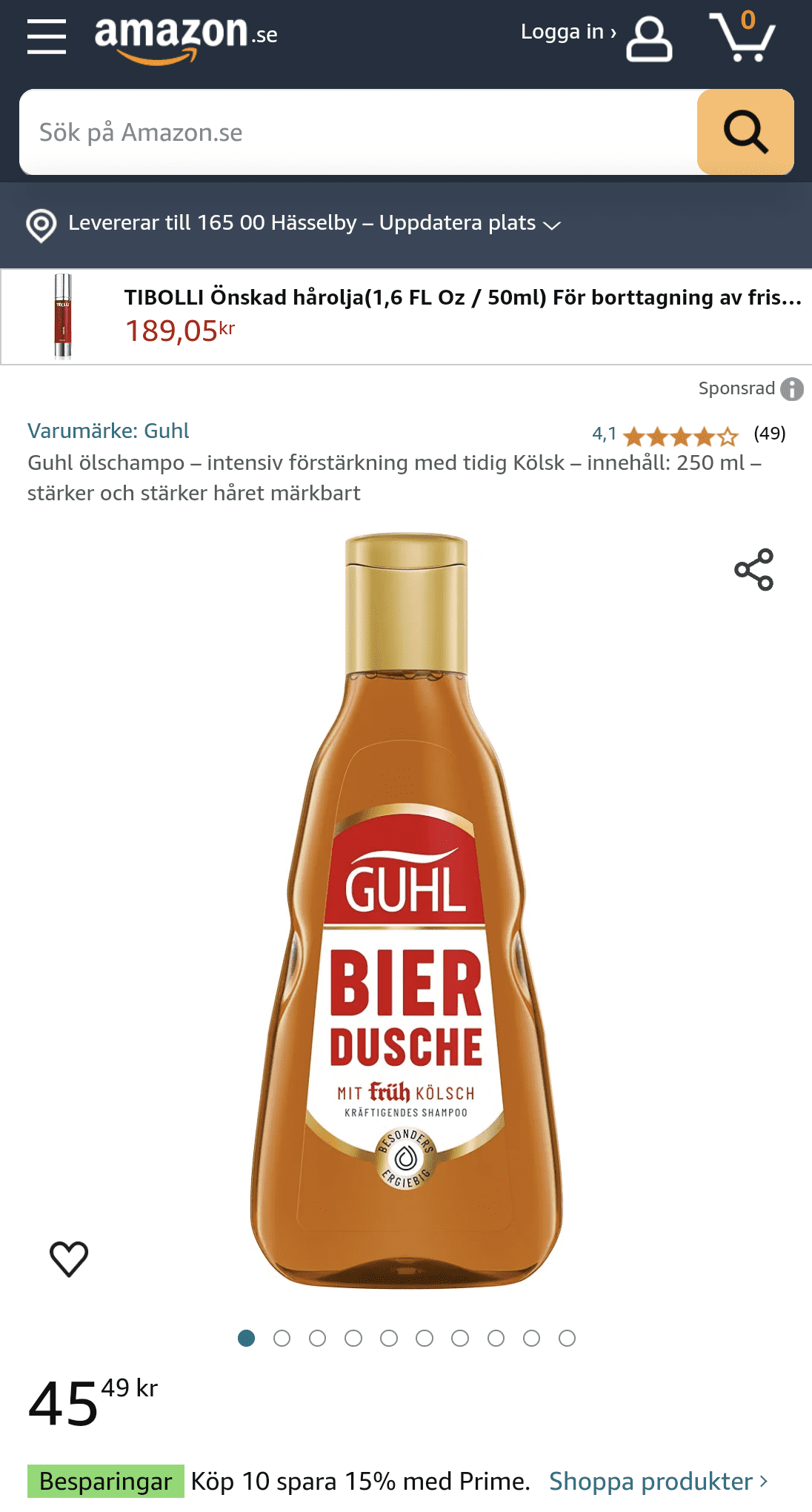Tap the orange search magnifier button
Screen dimensions: 812x1512
[x=745, y=133]
